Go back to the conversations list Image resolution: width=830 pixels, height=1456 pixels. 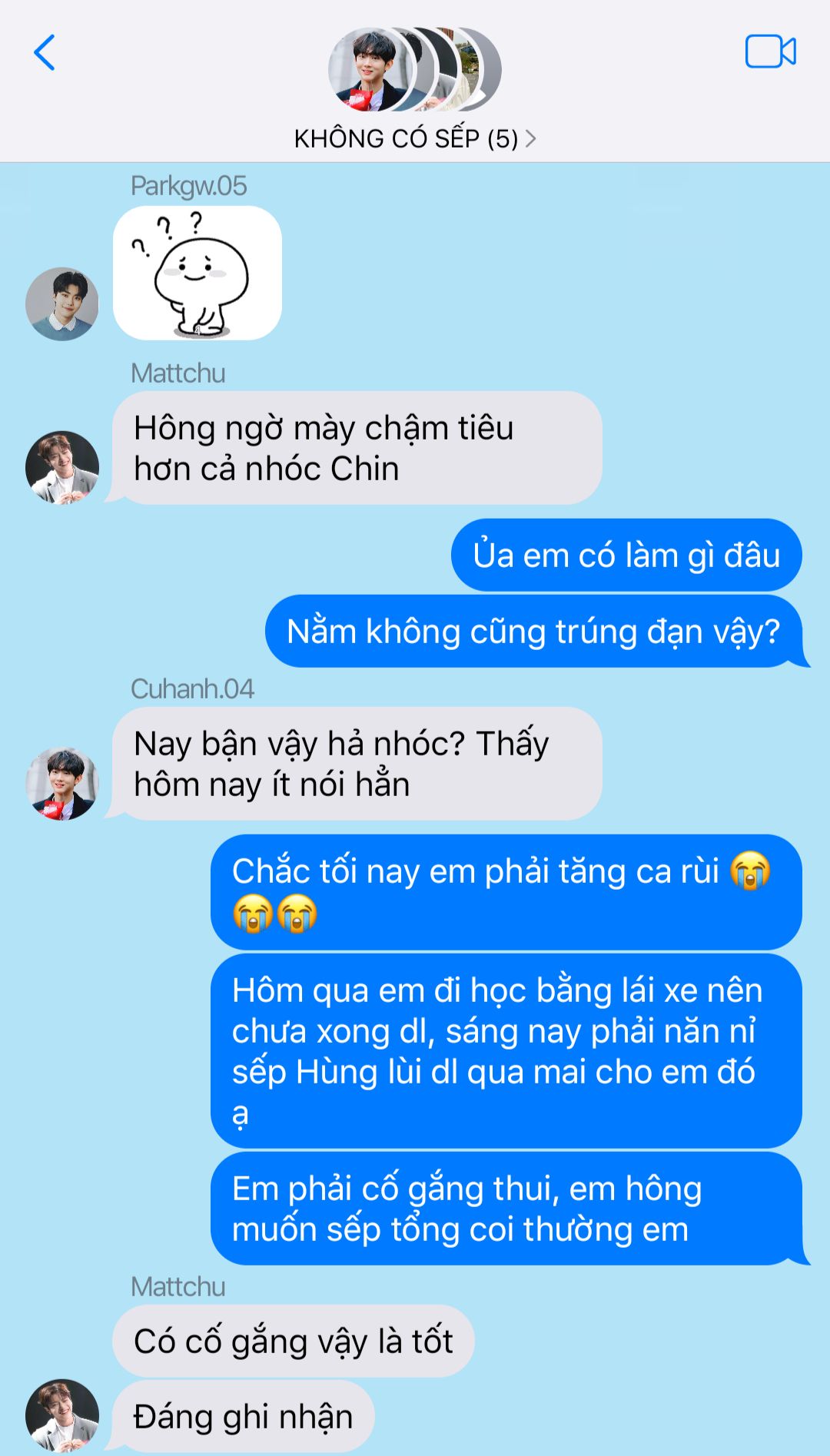pyautogui.click(x=45, y=53)
